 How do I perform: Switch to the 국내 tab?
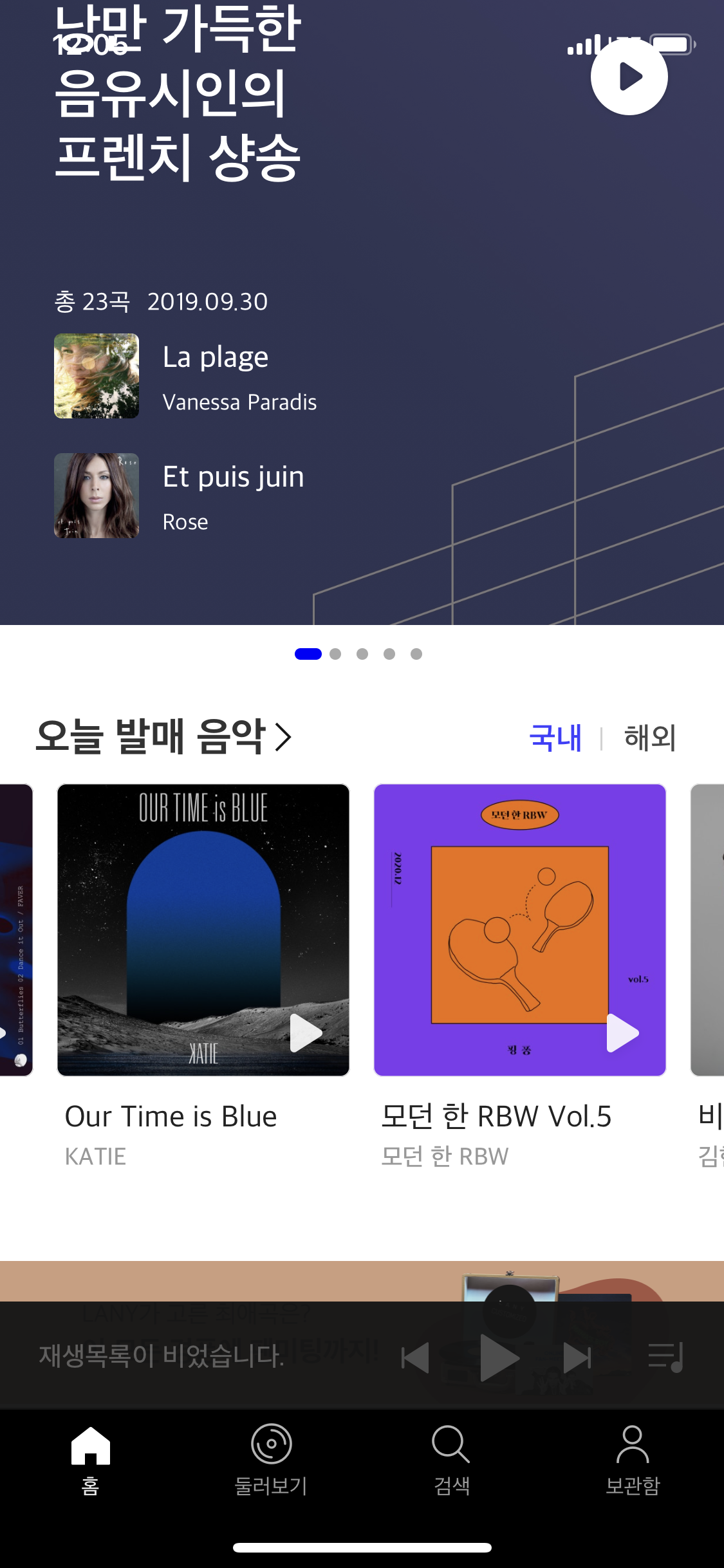coord(555,738)
